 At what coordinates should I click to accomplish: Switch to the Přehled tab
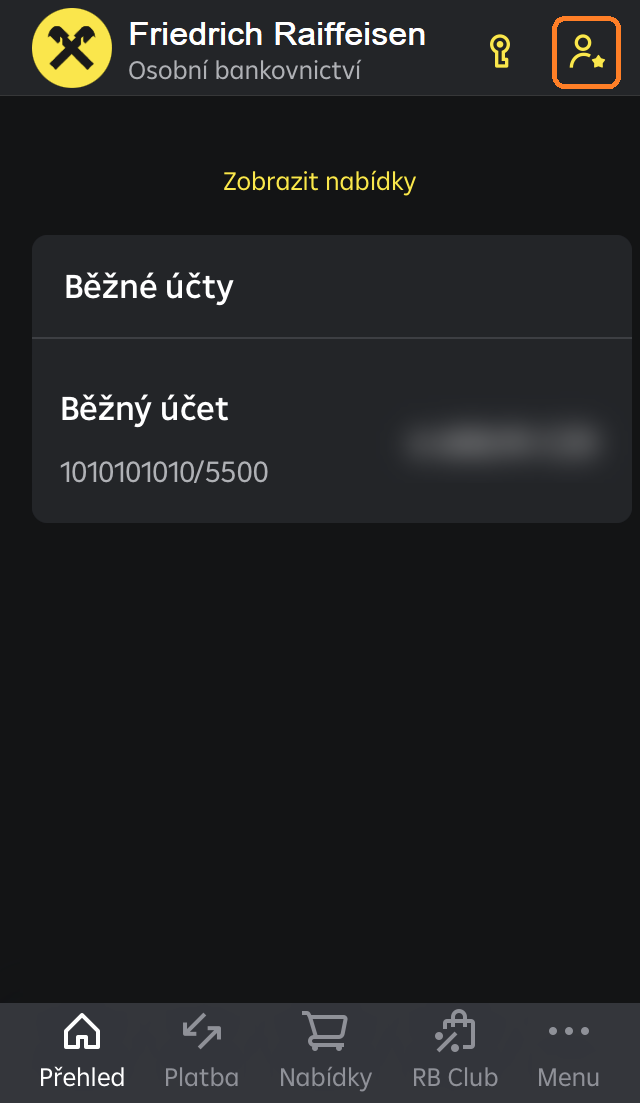click(82, 1052)
